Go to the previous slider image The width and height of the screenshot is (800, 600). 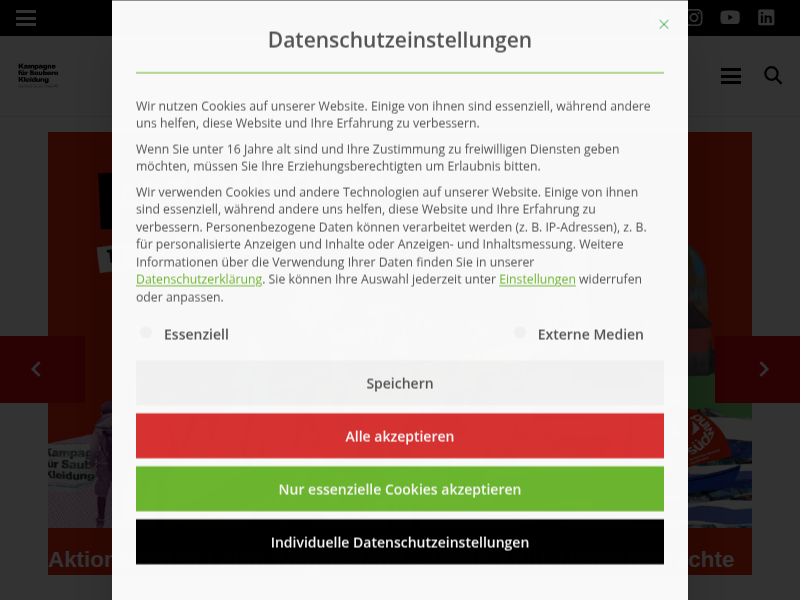point(36,369)
